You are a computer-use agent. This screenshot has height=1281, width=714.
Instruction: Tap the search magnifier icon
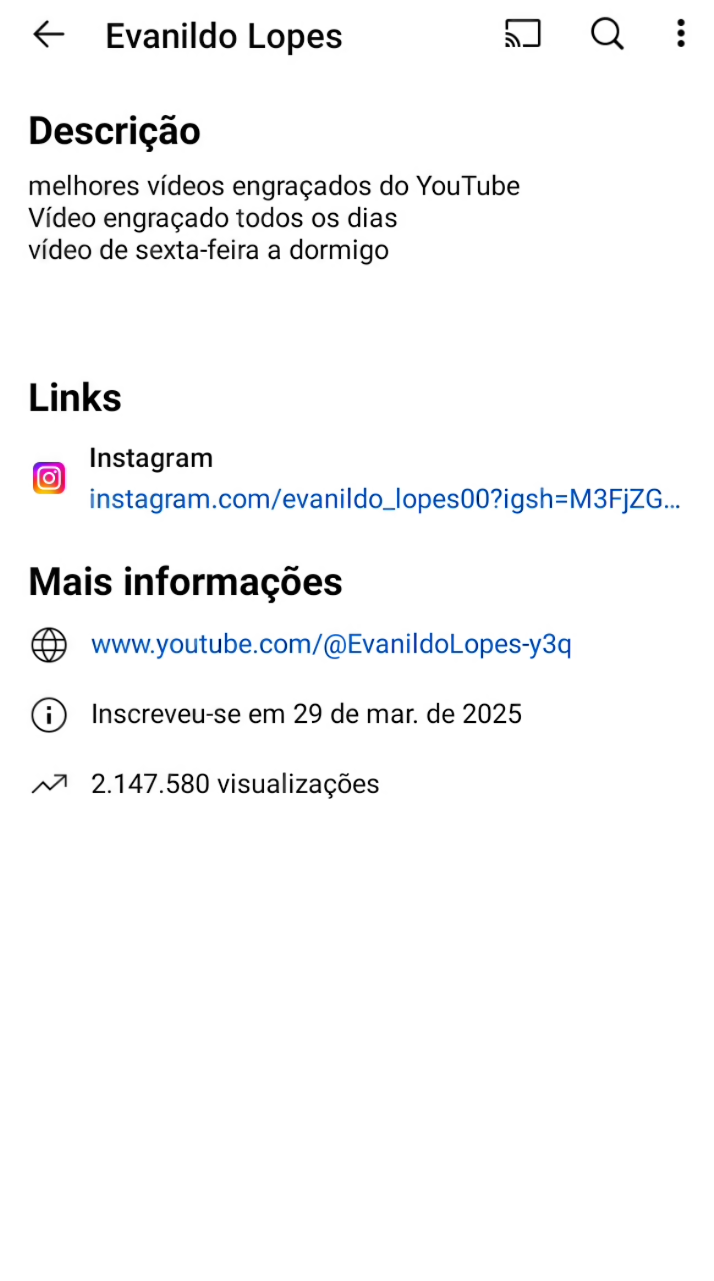click(607, 35)
